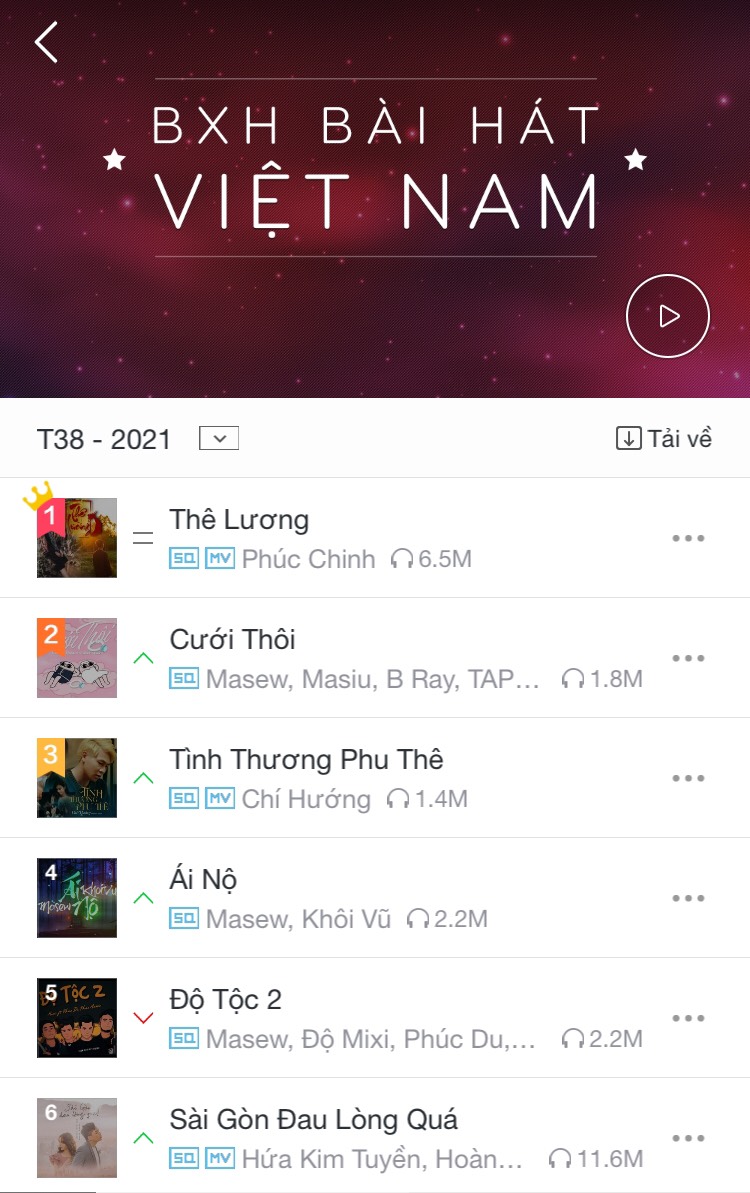750x1193 pixels.
Task: Tap the Tải về download button
Action: coord(664,438)
